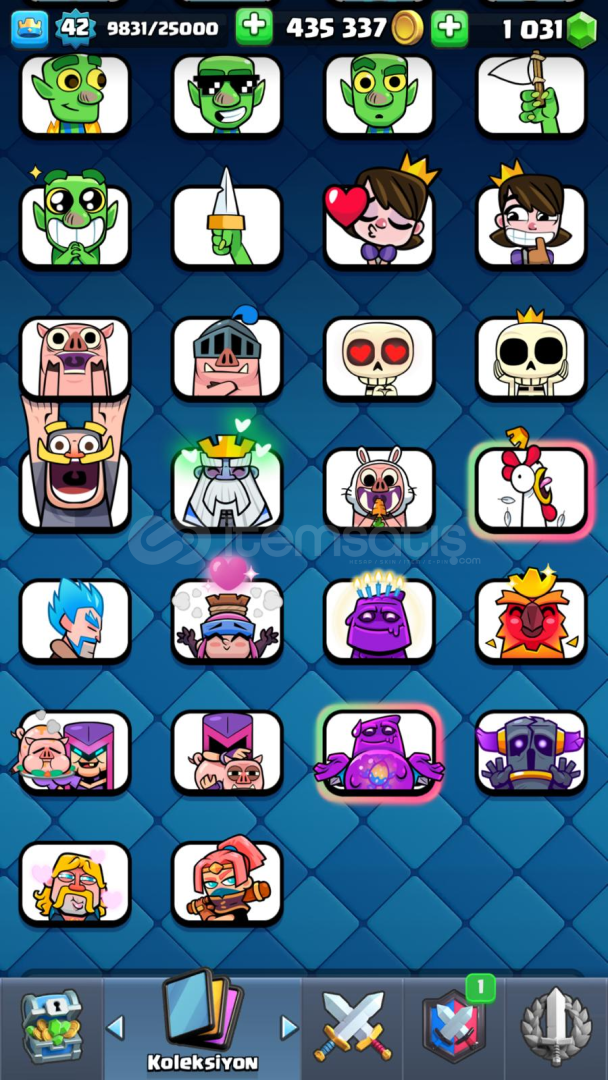Select the blue-haired ice wizard emote
608x1080 pixels.
point(75,620)
